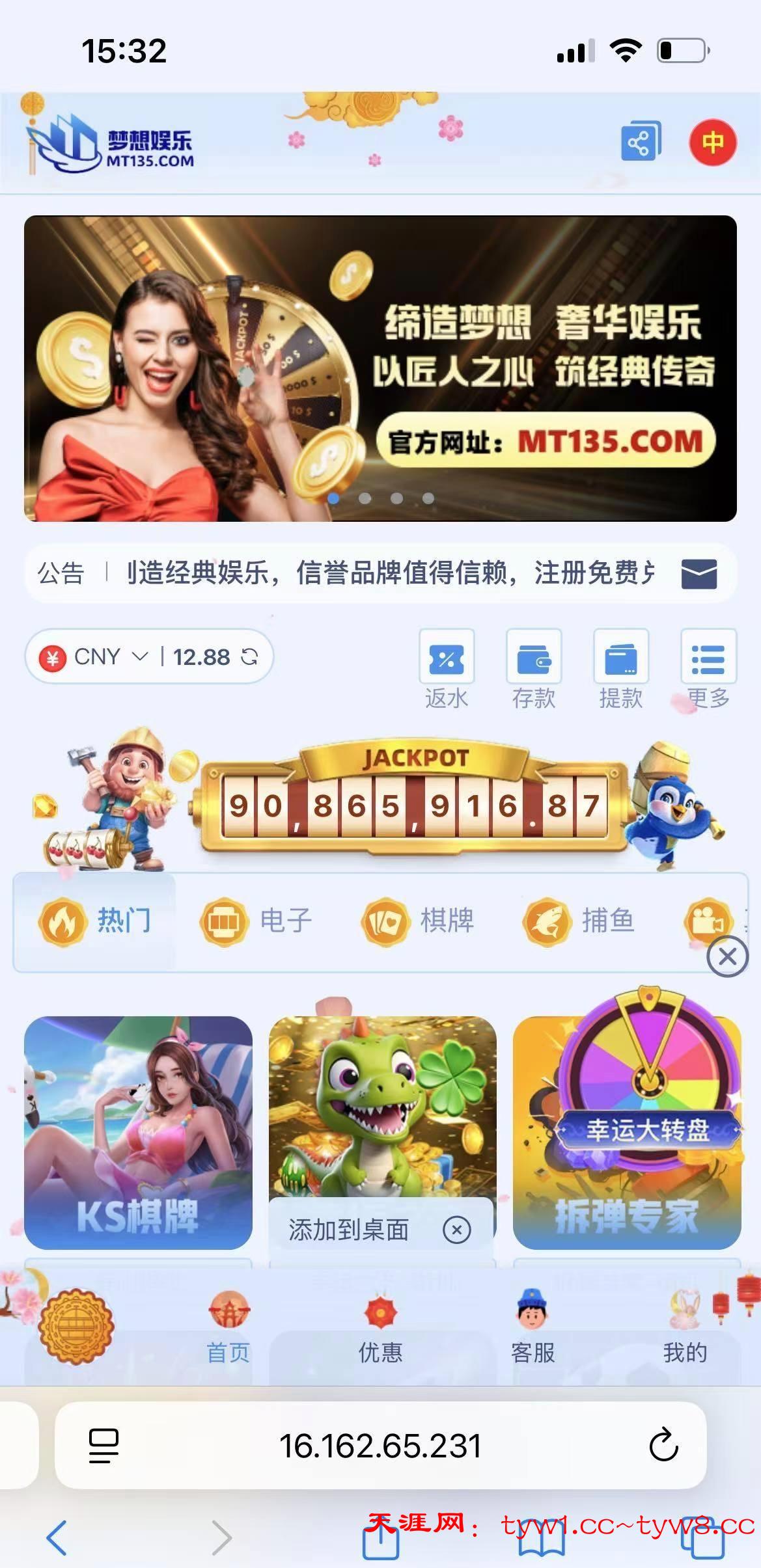Dismiss the 添加到桌面 prompt
The image size is (761, 1568).
click(457, 1230)
